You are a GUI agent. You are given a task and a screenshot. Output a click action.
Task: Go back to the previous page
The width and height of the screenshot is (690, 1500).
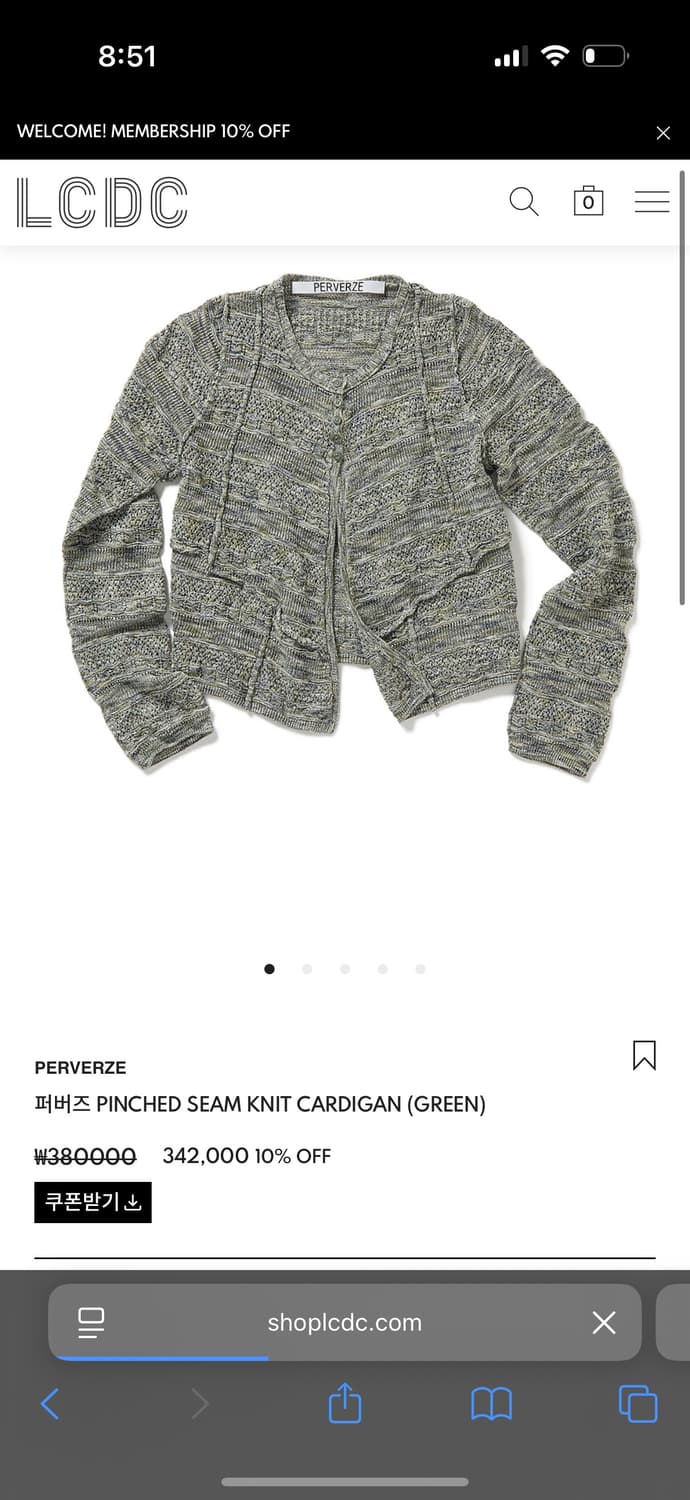50,1404
